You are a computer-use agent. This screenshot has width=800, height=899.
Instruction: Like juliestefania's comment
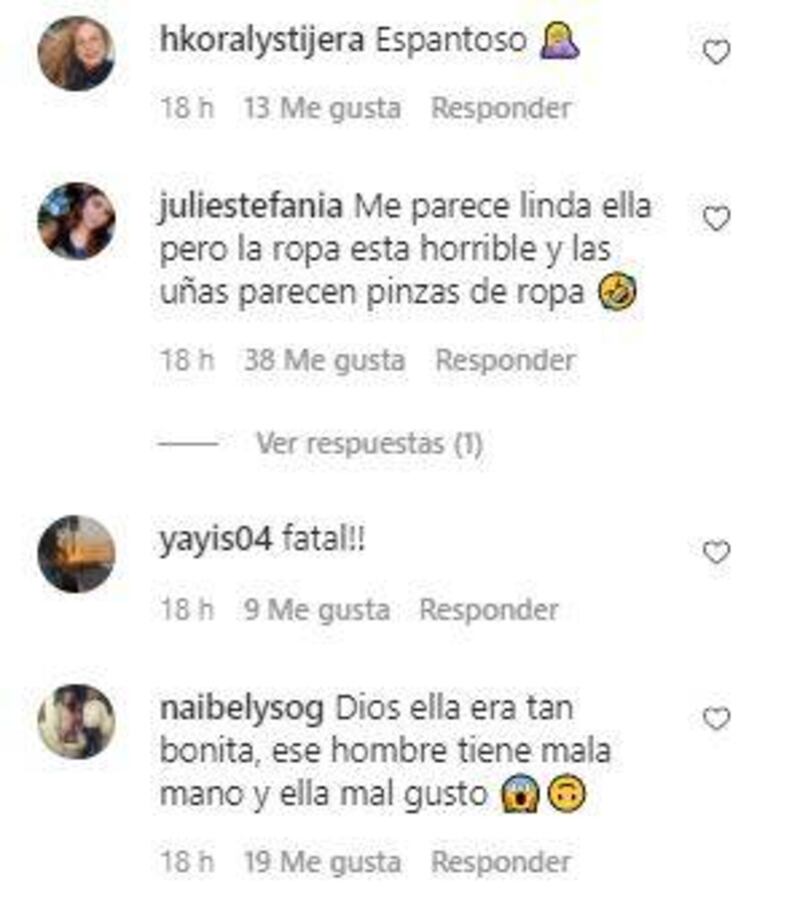point(716,219)
